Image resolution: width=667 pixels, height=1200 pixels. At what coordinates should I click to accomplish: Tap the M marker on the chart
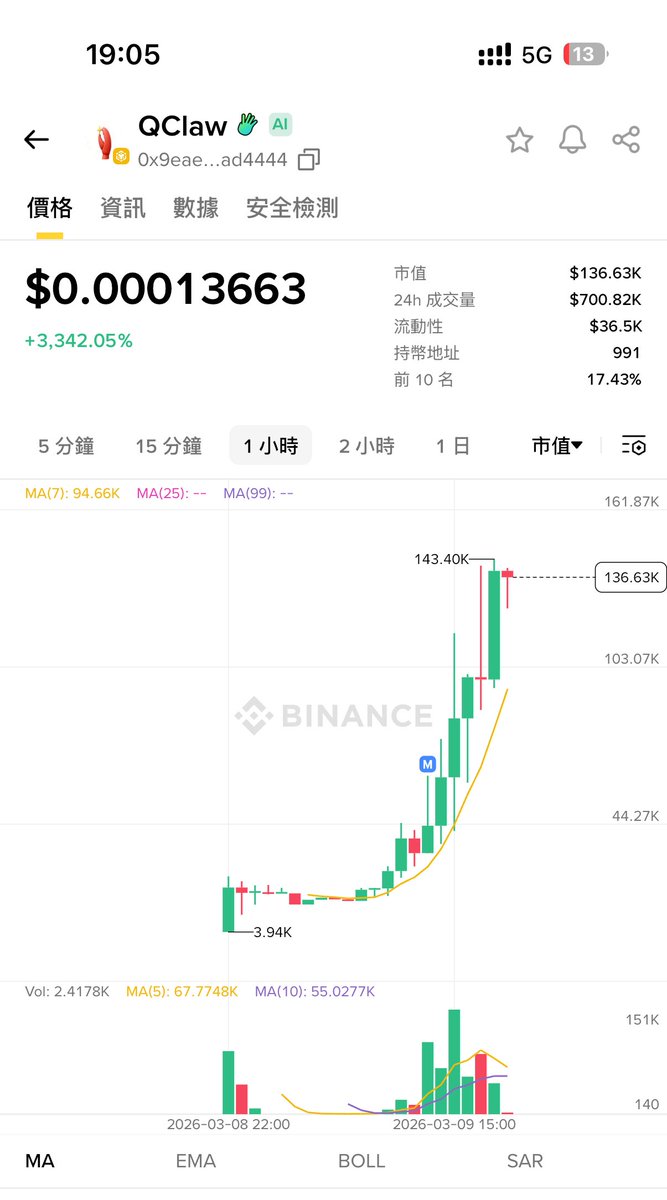pyautogui.click(x=428, y=764)
